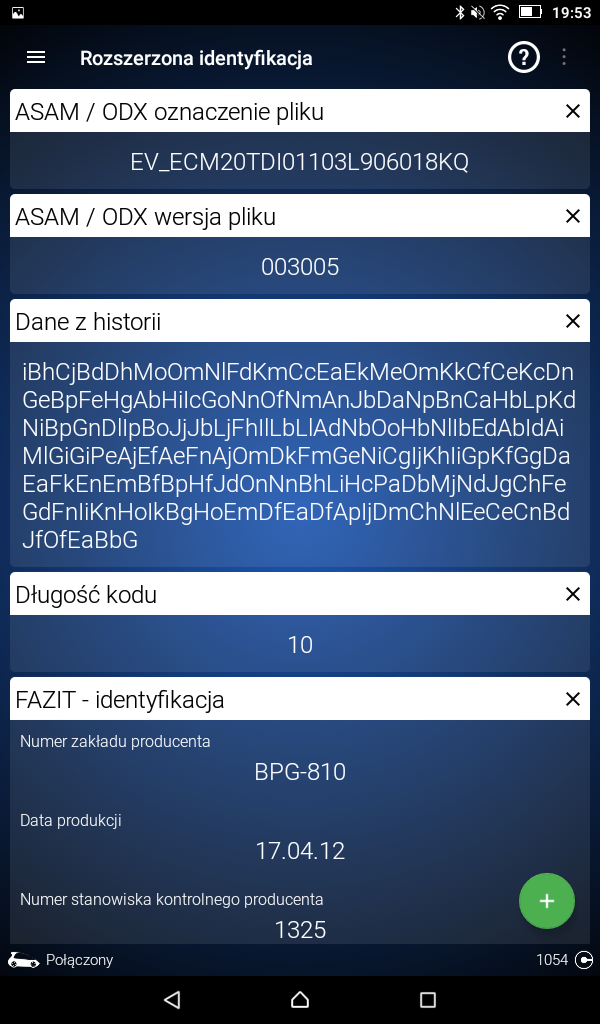Open the help question mark icon
The height and width of the screenshot is (1024, 600).
524,57
